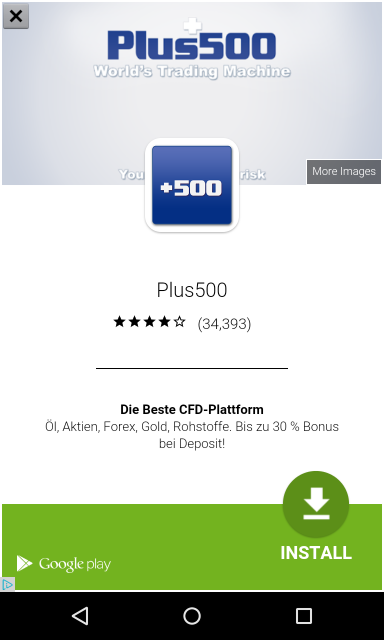Tap the green download circle button

tap(316, 504)
